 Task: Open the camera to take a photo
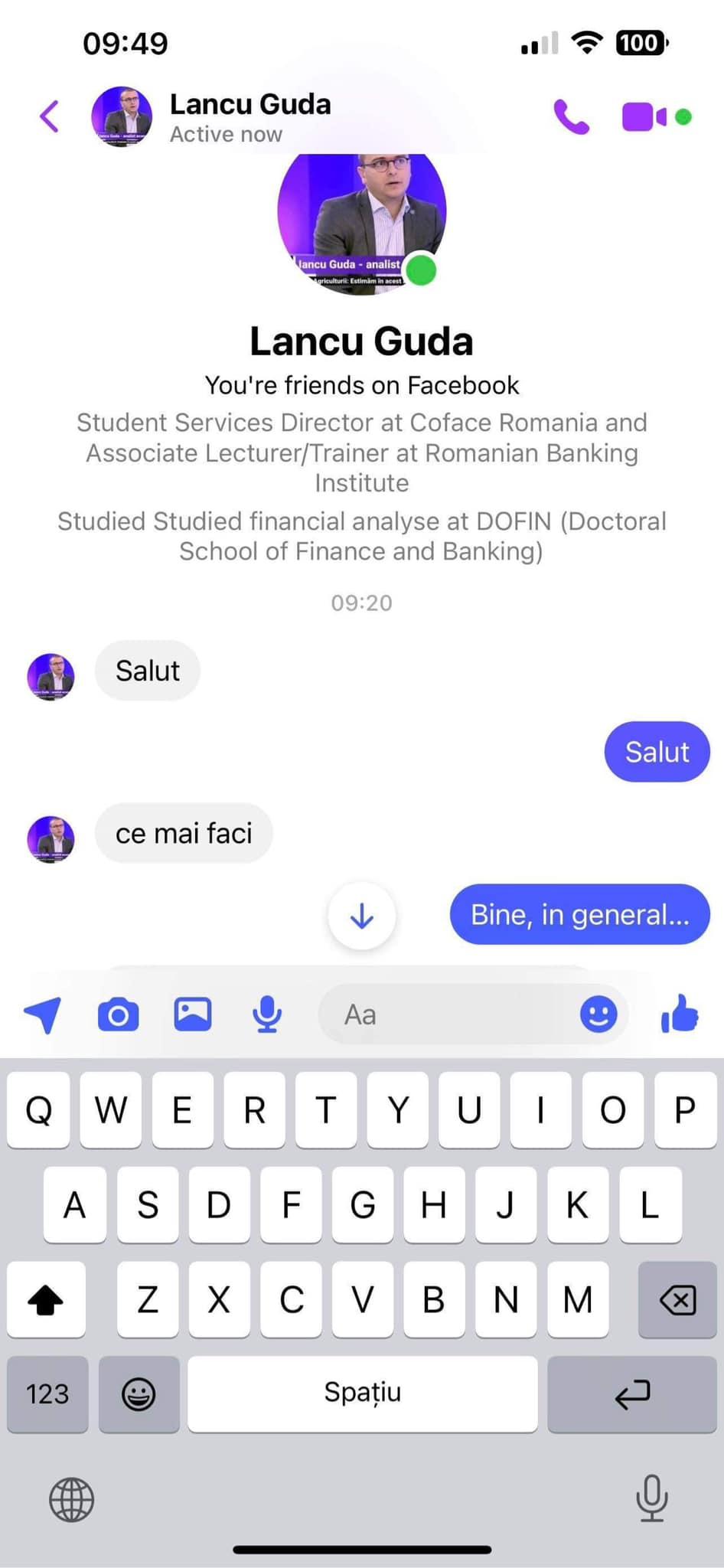pyautogui.click(x=119, y=1015)
